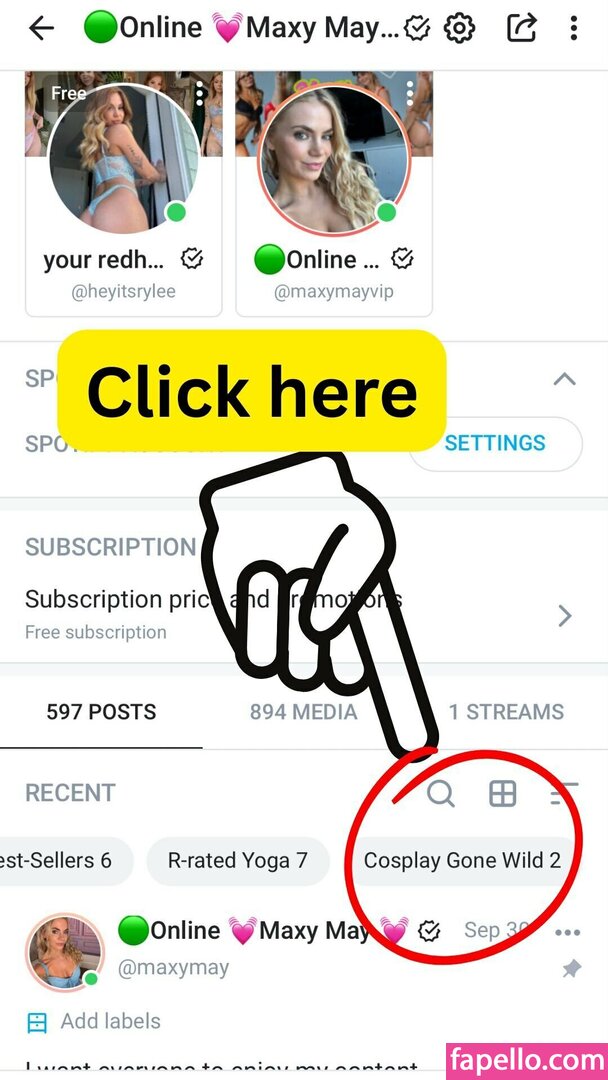The height and width of the screenshot is (1080, 608).
Task: Open options on the @heyitsrylee card
Action: [200, 94]
